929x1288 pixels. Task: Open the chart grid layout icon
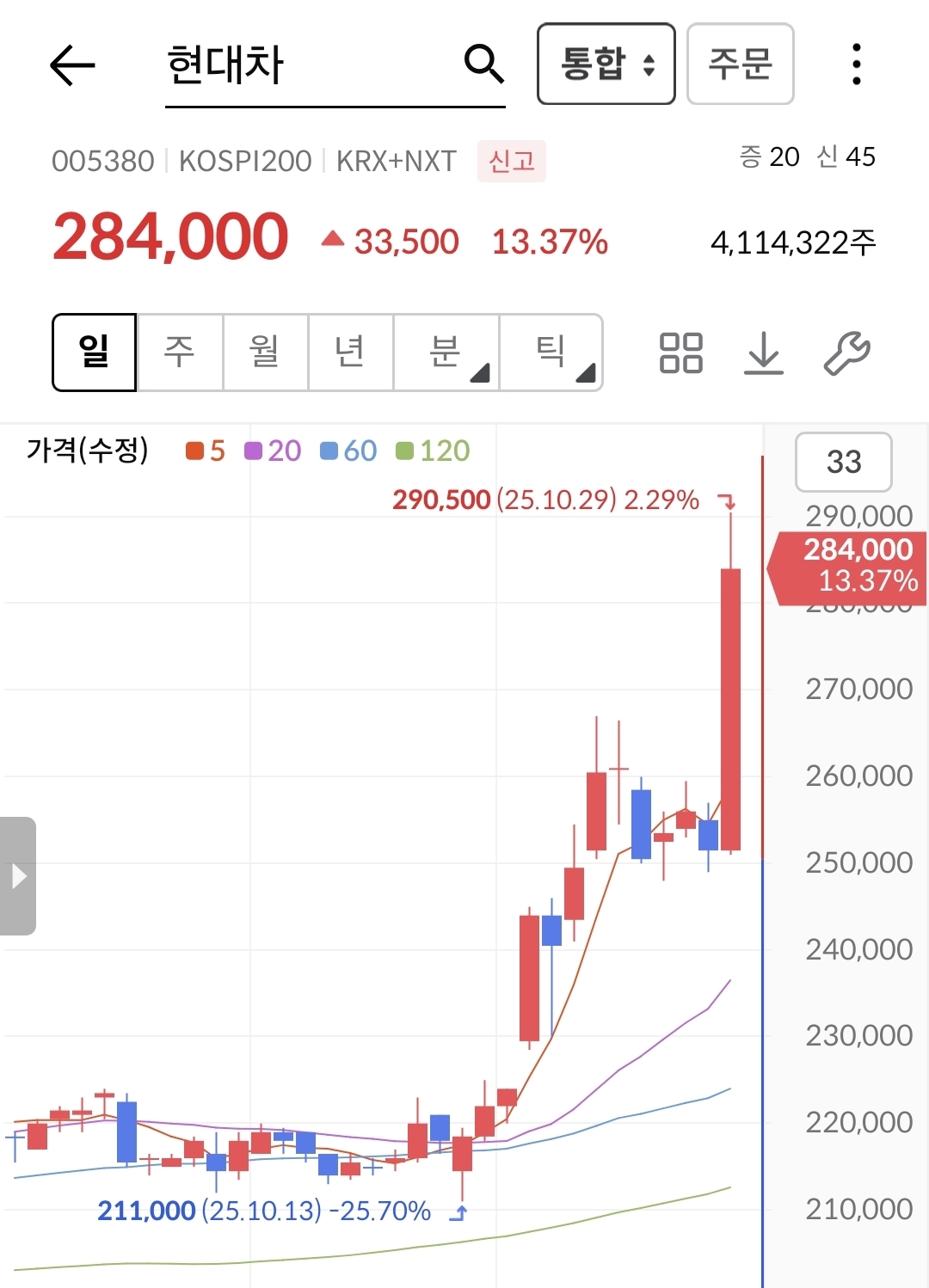click(x=680, y=353)
